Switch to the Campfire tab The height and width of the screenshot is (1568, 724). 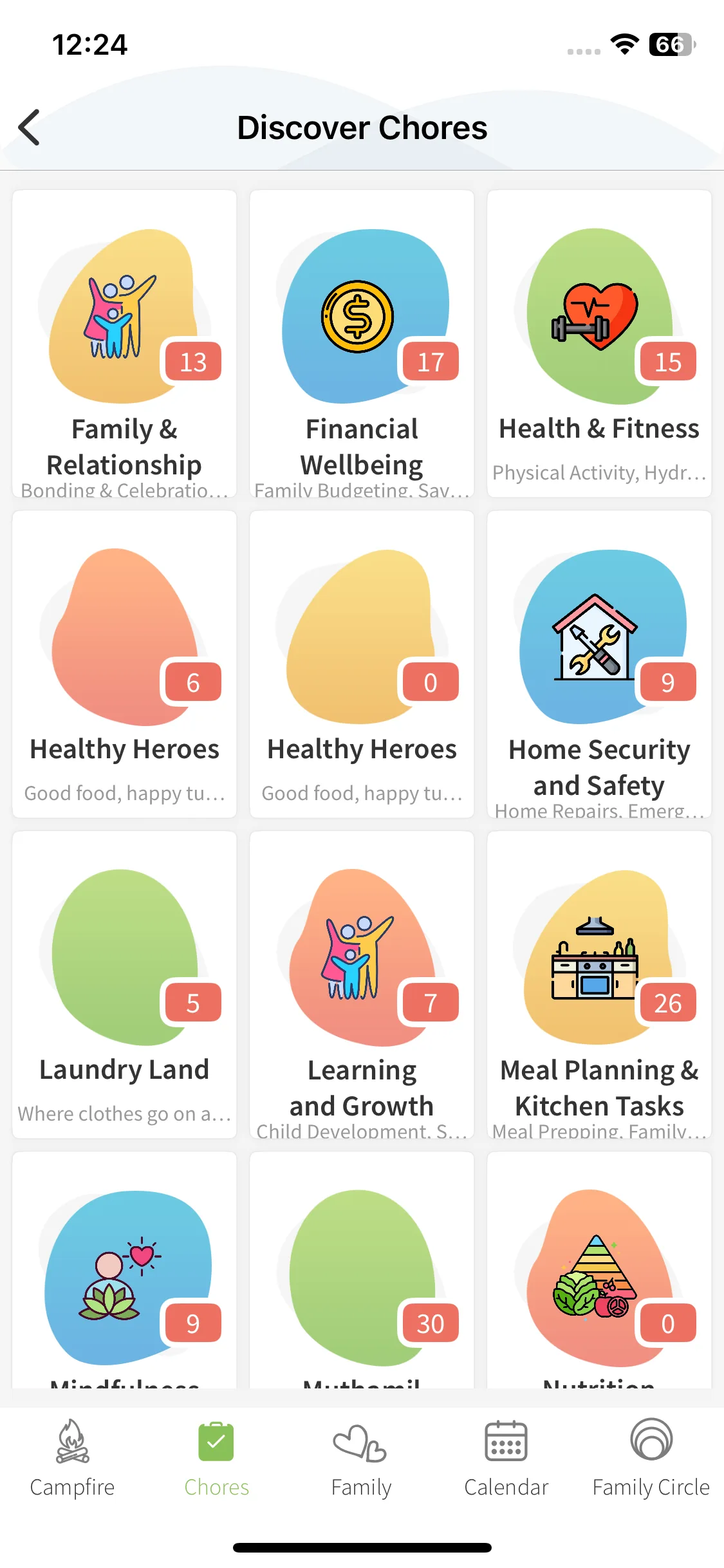[72, 1458]
